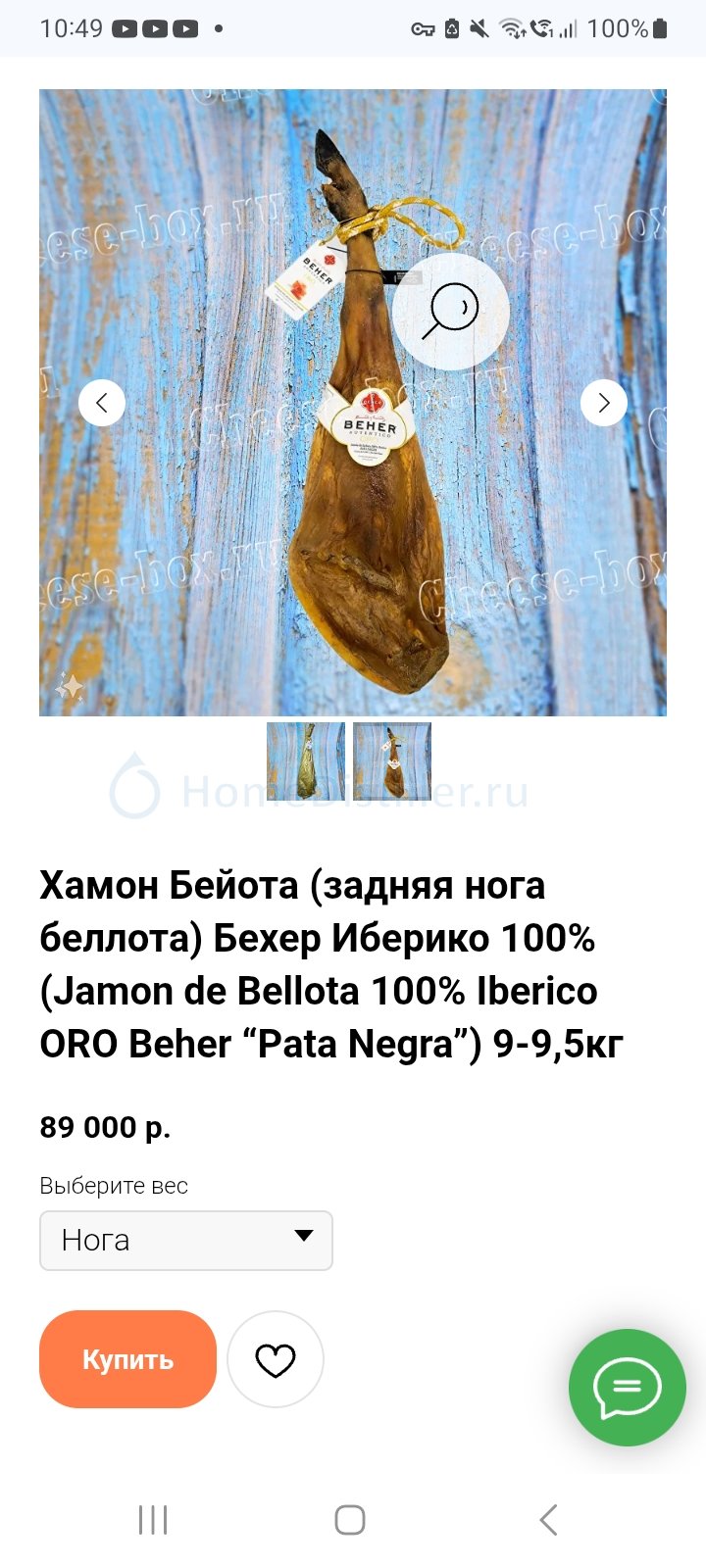This screenshot has height=1568, width=706.
Task: Open the green chat widget
Action: point(628,1388)
